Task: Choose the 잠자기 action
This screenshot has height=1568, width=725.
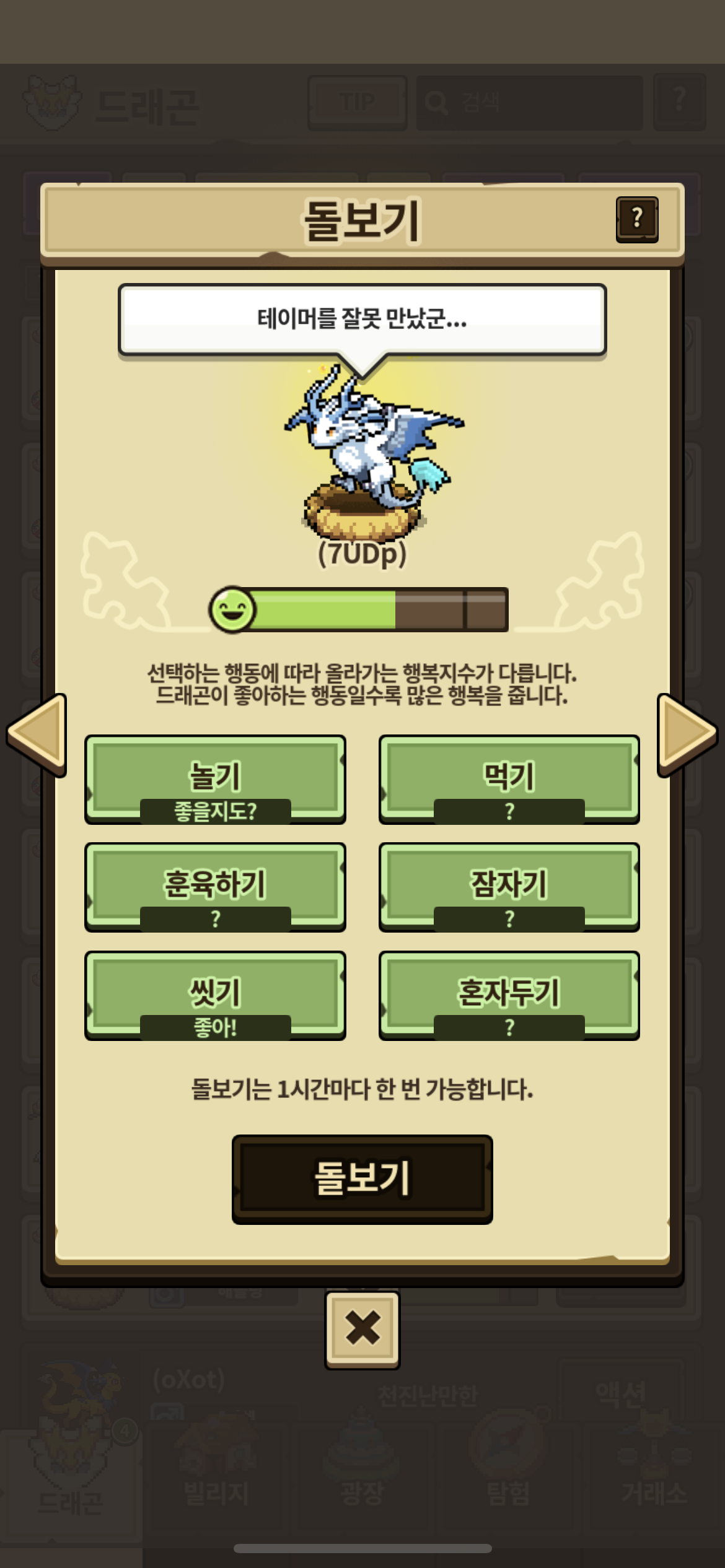Action: coord(509,886)
